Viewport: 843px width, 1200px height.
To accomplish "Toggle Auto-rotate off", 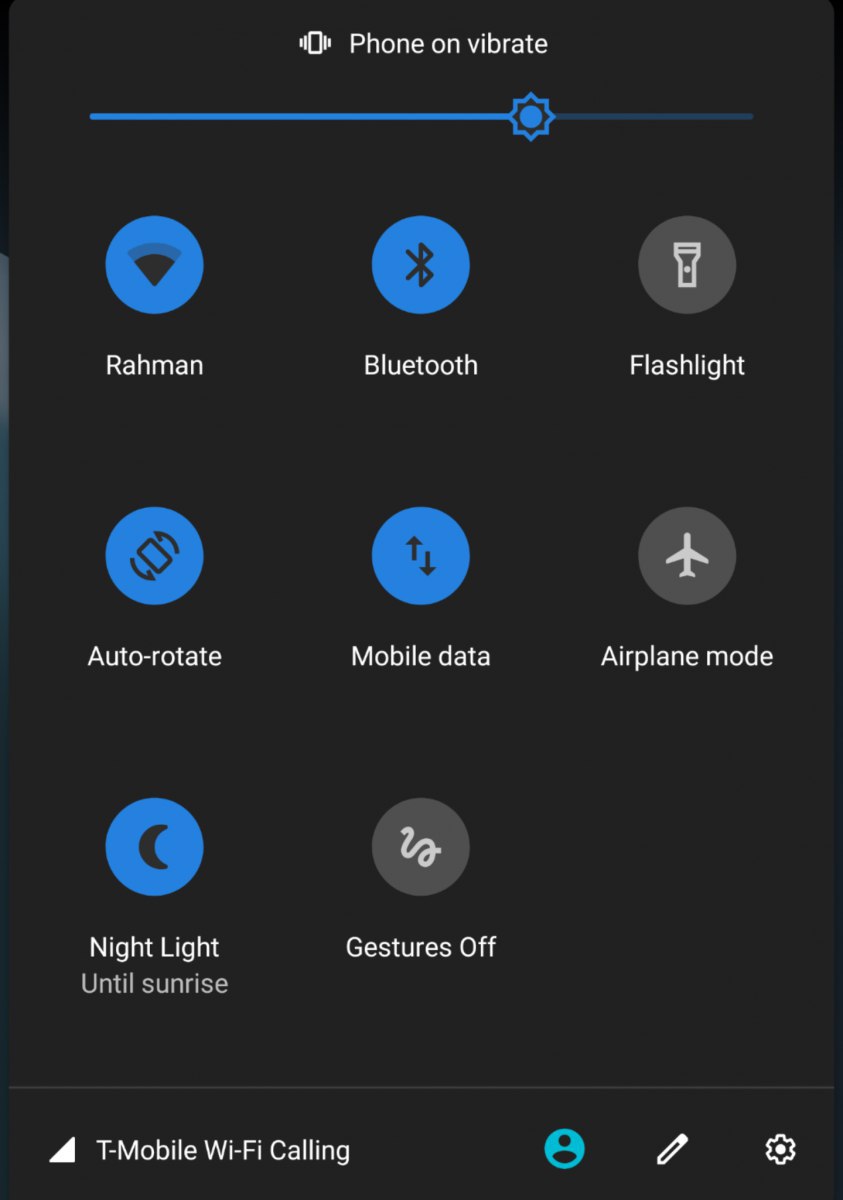I will [154, 556].
